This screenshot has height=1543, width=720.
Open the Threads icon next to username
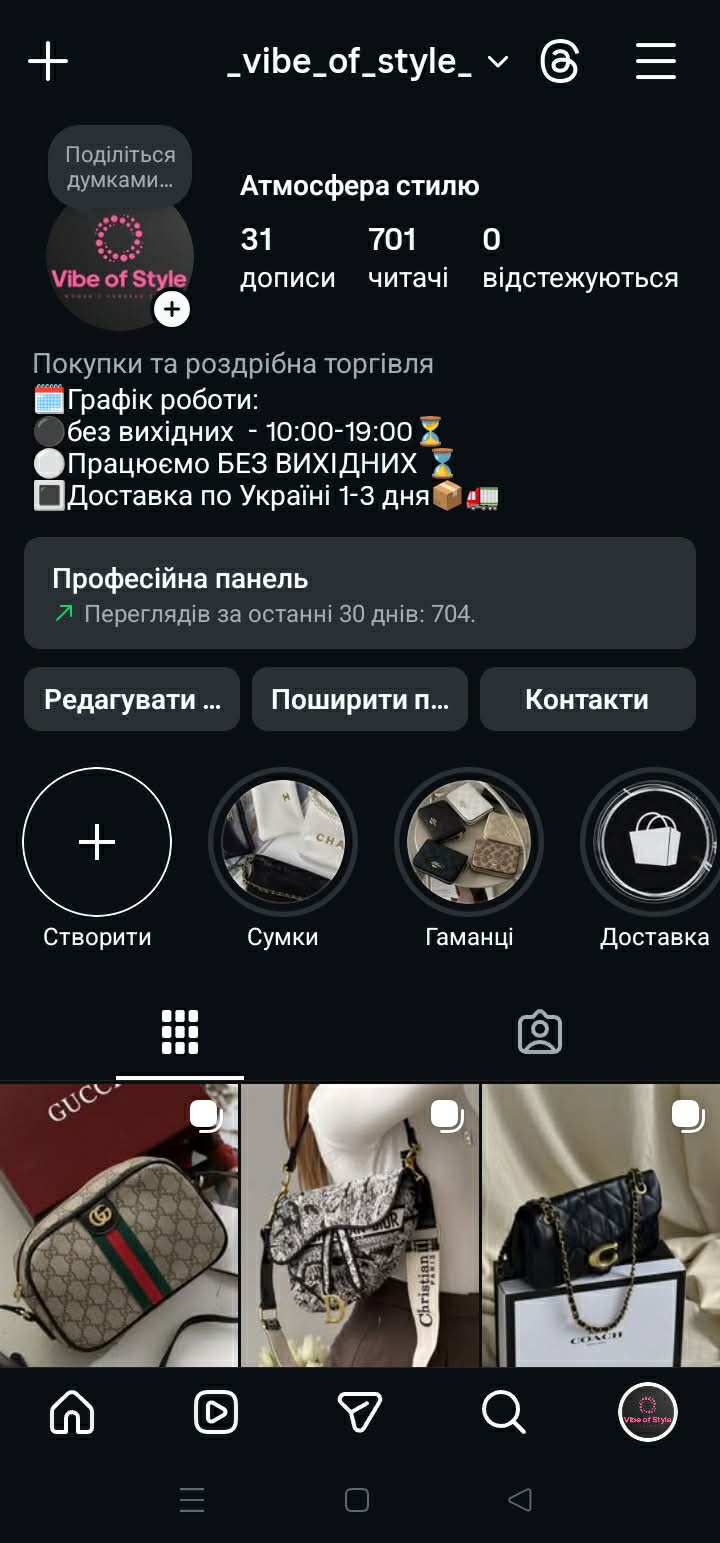click(x=560, y=61)
